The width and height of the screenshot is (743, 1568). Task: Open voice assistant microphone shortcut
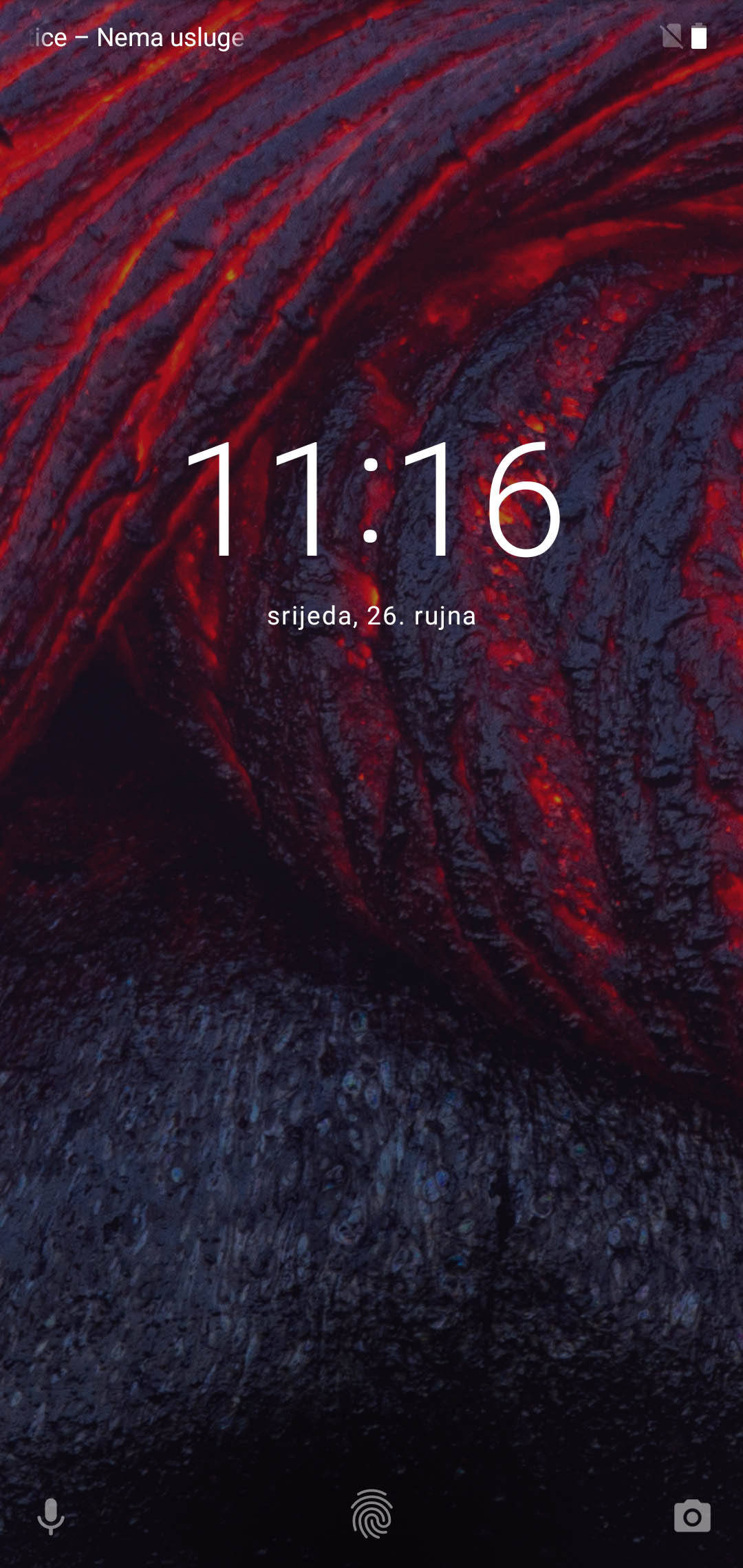coord(50,1516)
